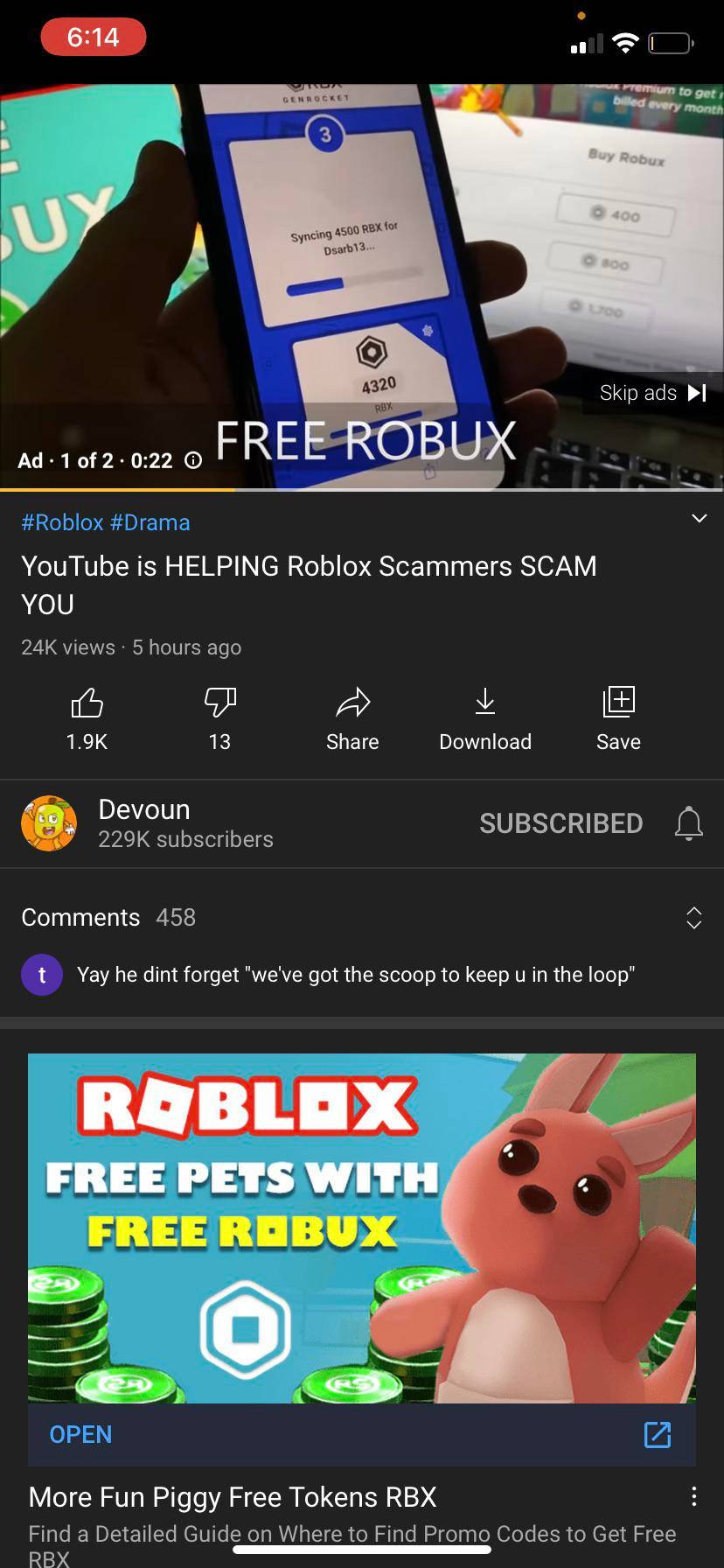Image resolution: width=724 pixels, height=1568 pixels.
Task: Open the Roblox free pets ad banner
Action: coord(362,1227)
